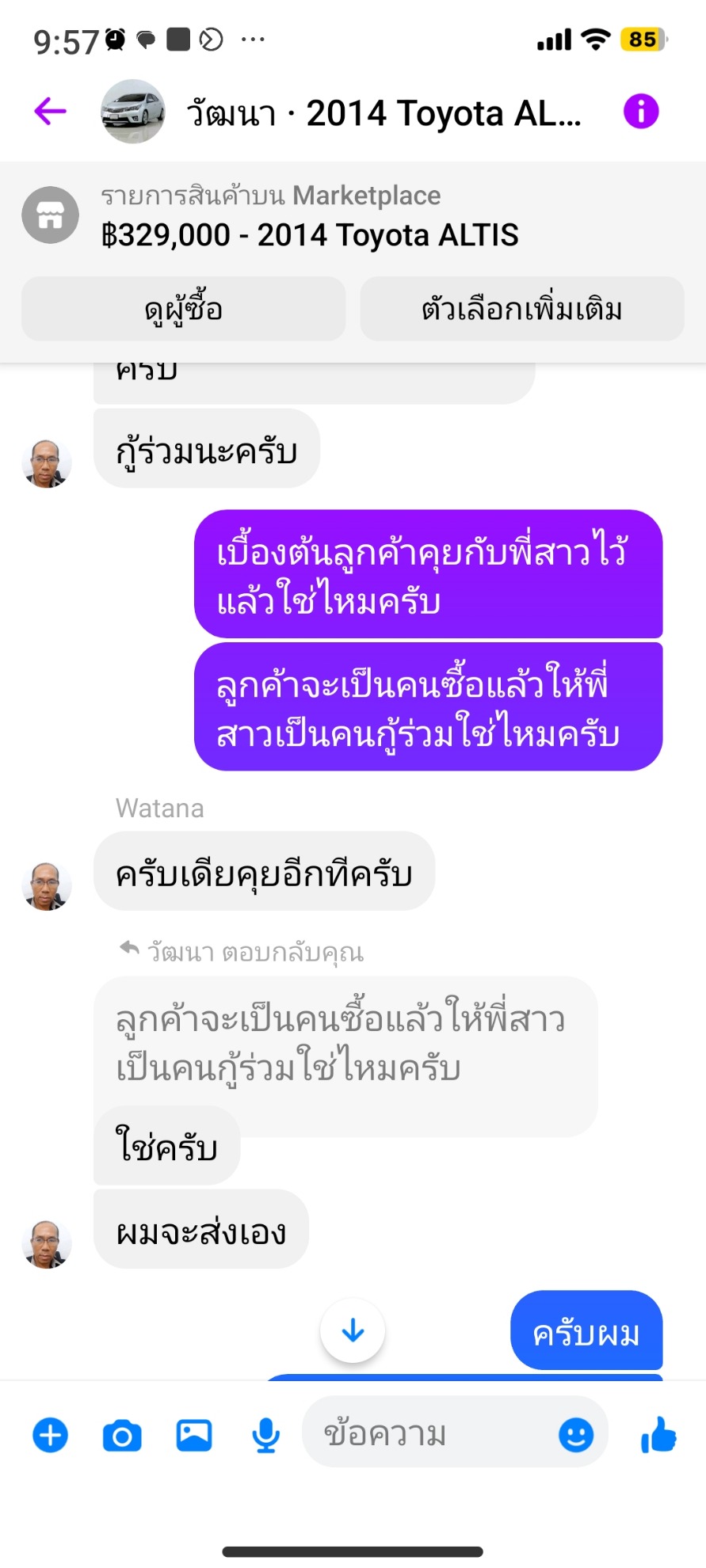Screen dimensions: 706x1568
Task: Go back using the purple arrow
Action: (50, 112)
